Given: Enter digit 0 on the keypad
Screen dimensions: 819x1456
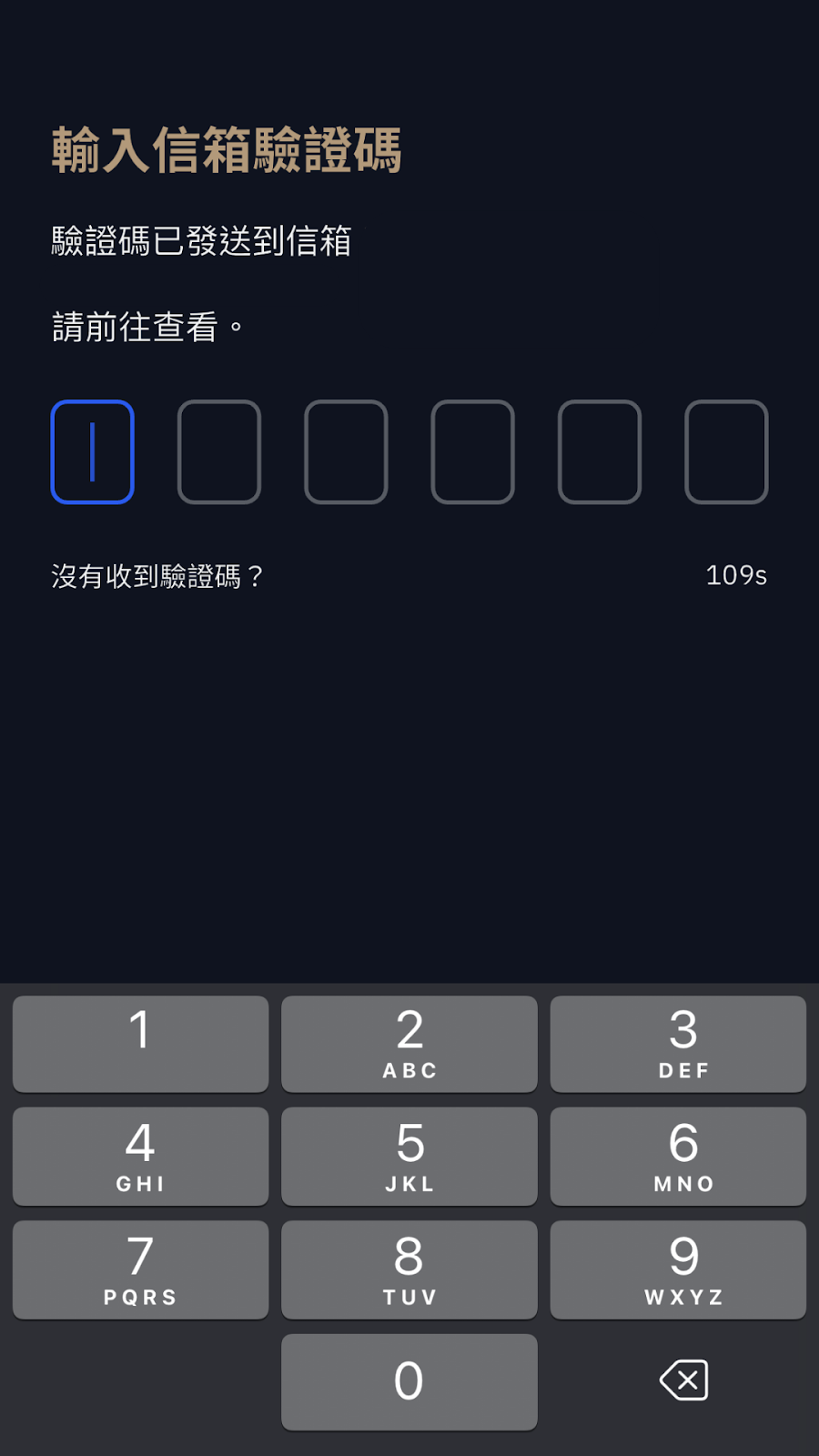Looking at the screenshot, I should [x=409, y=1381].
